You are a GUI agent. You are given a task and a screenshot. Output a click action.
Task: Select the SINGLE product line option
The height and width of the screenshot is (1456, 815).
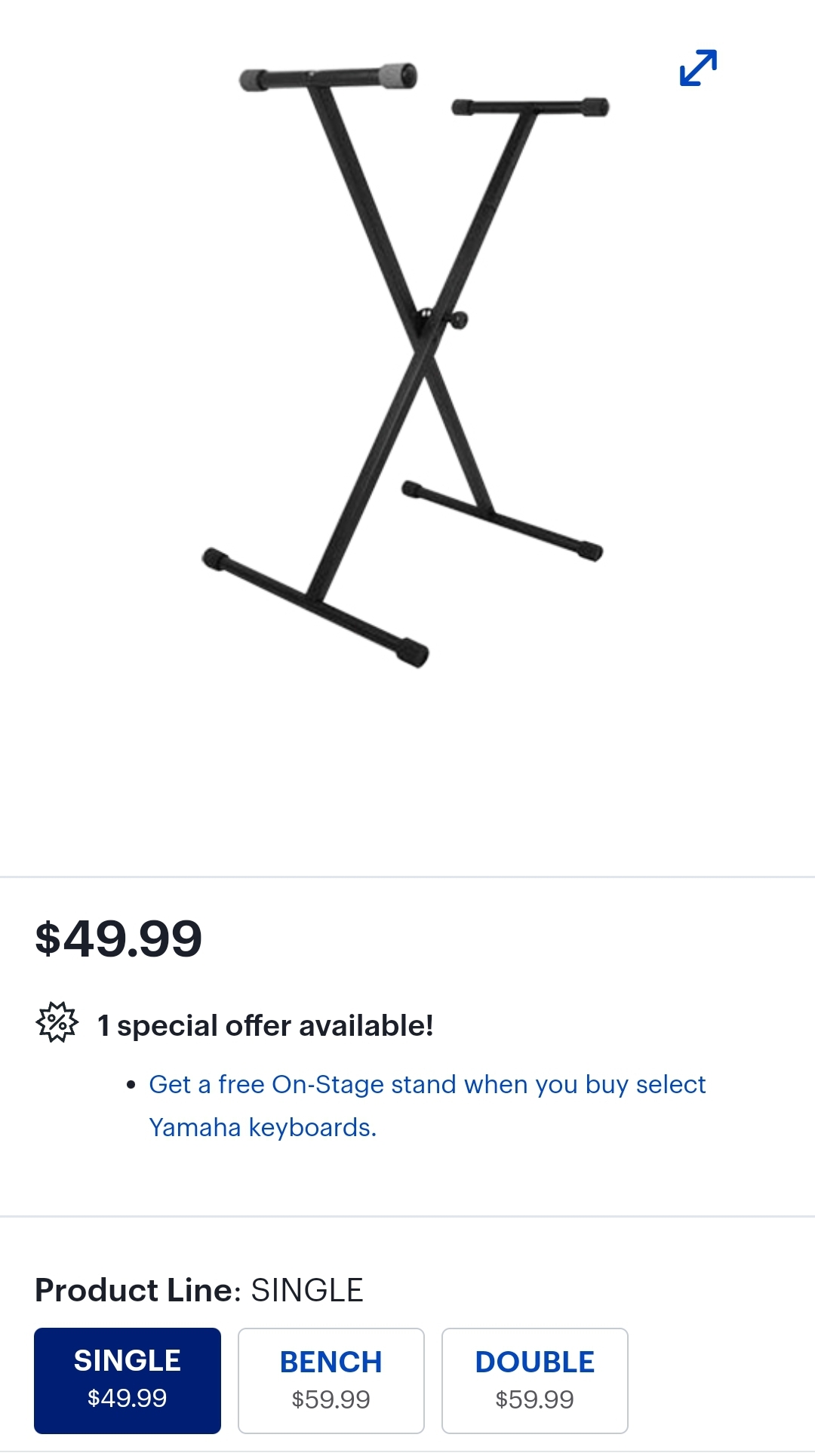(x=128, y=1381)
